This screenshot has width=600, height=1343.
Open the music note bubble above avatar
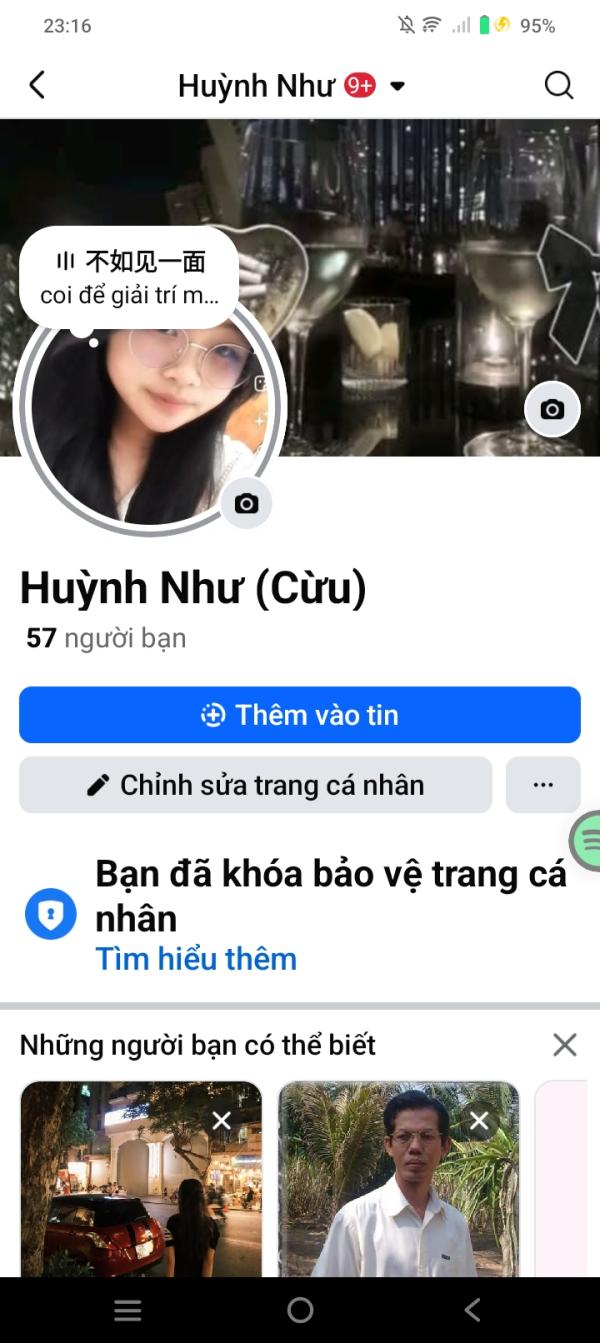point(129,278)
